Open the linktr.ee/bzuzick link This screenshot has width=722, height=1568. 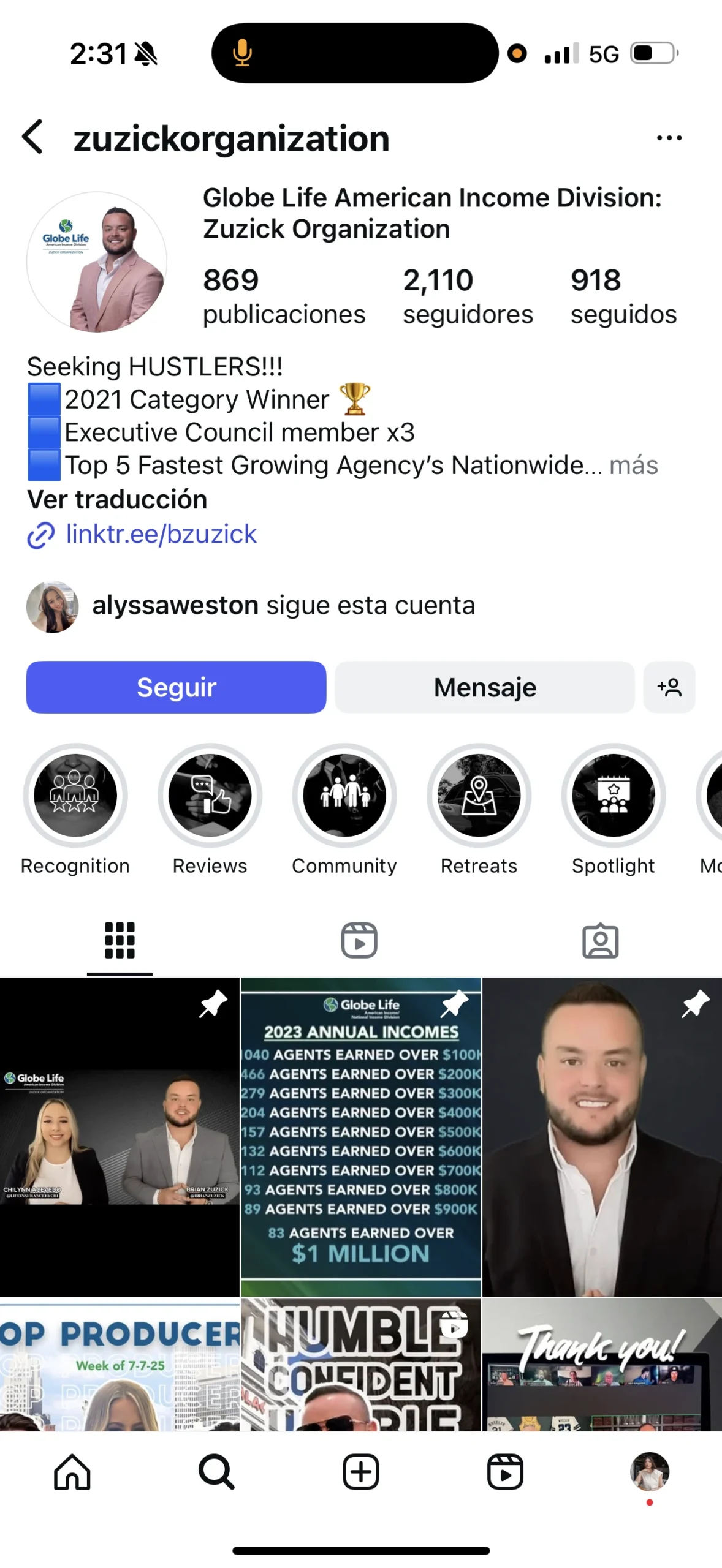pos(161,534)
